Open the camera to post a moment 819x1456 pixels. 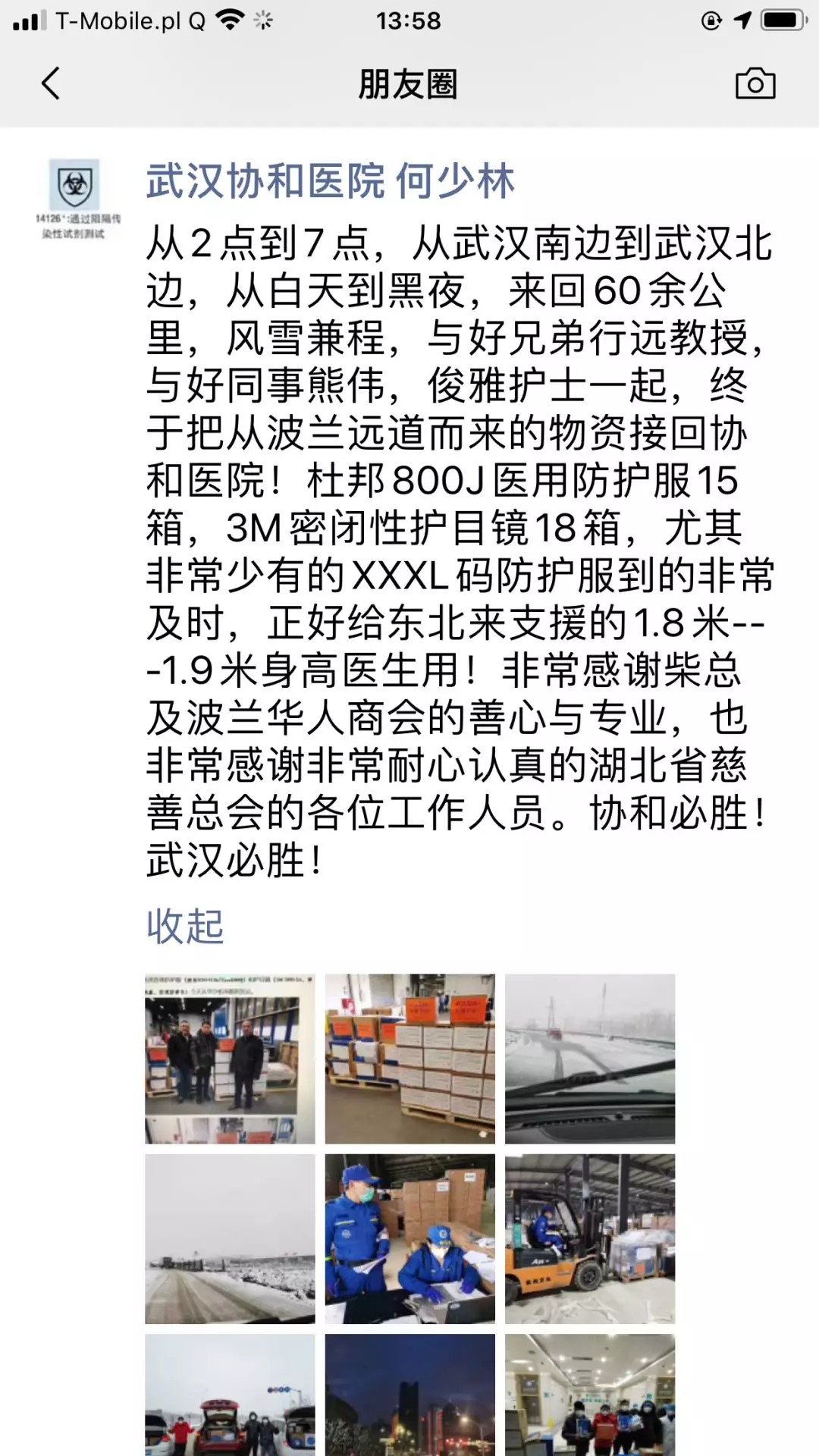coord(755,83)
